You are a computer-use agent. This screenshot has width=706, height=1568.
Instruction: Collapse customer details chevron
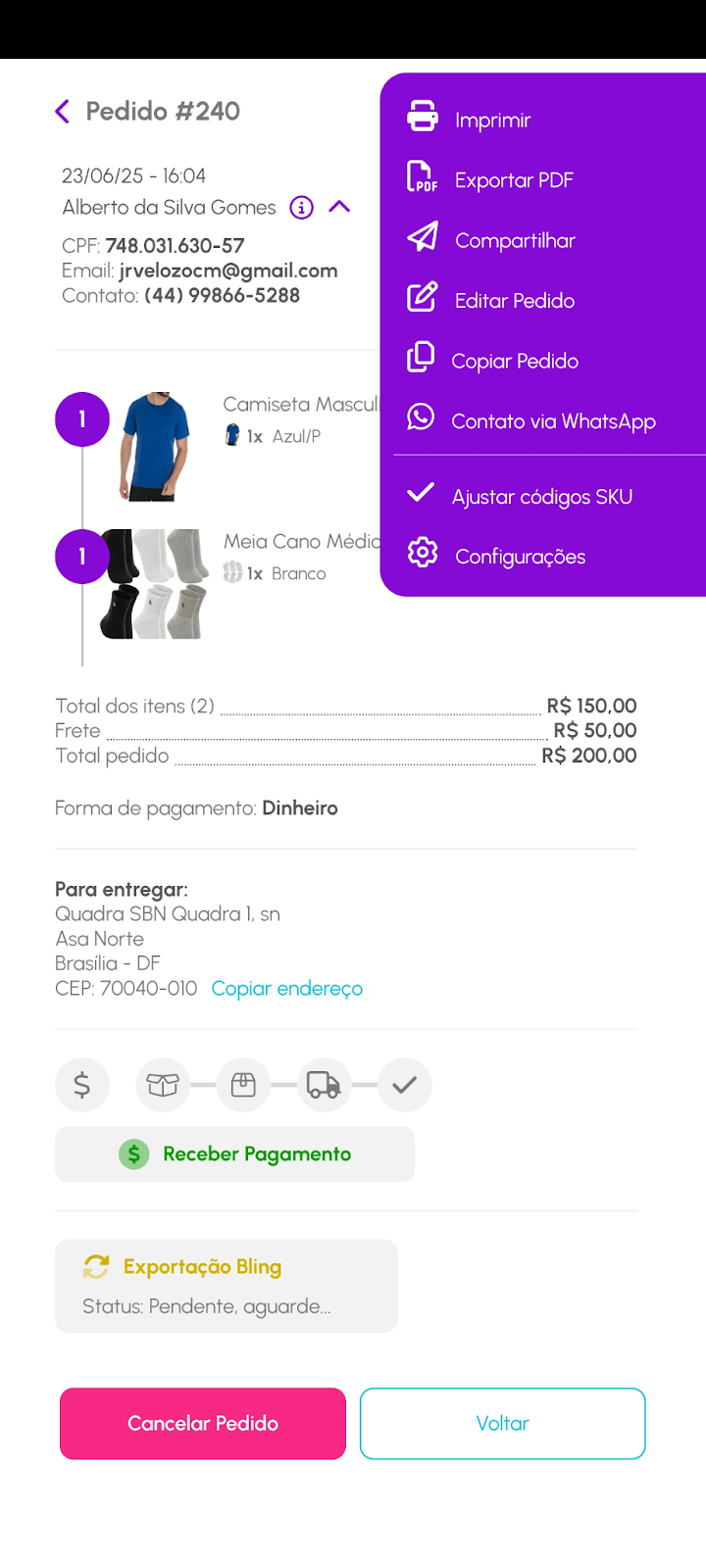click(339, 207)
